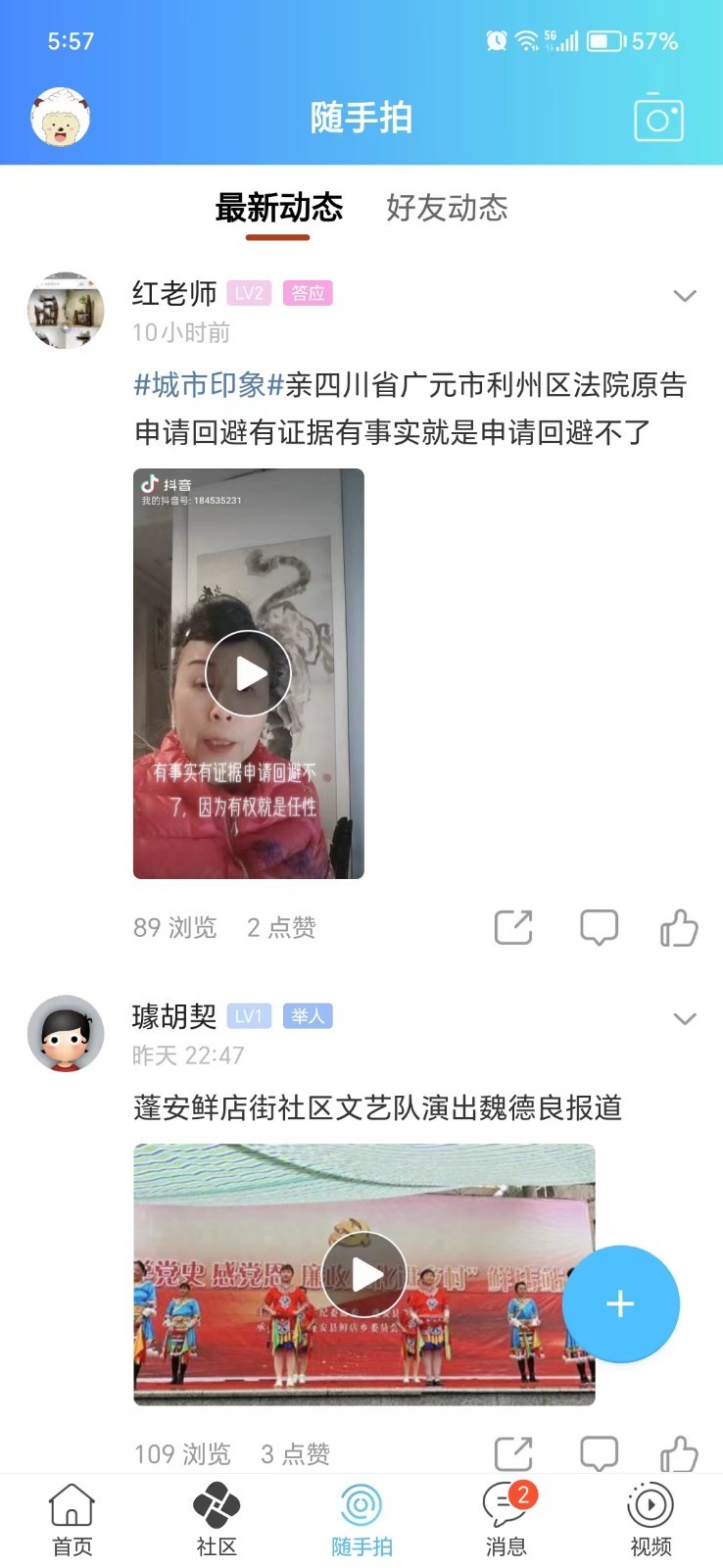The image size is (723, 1568).
Task: Play 璩胡契's performance video
Action: (x=364, y=1274)
